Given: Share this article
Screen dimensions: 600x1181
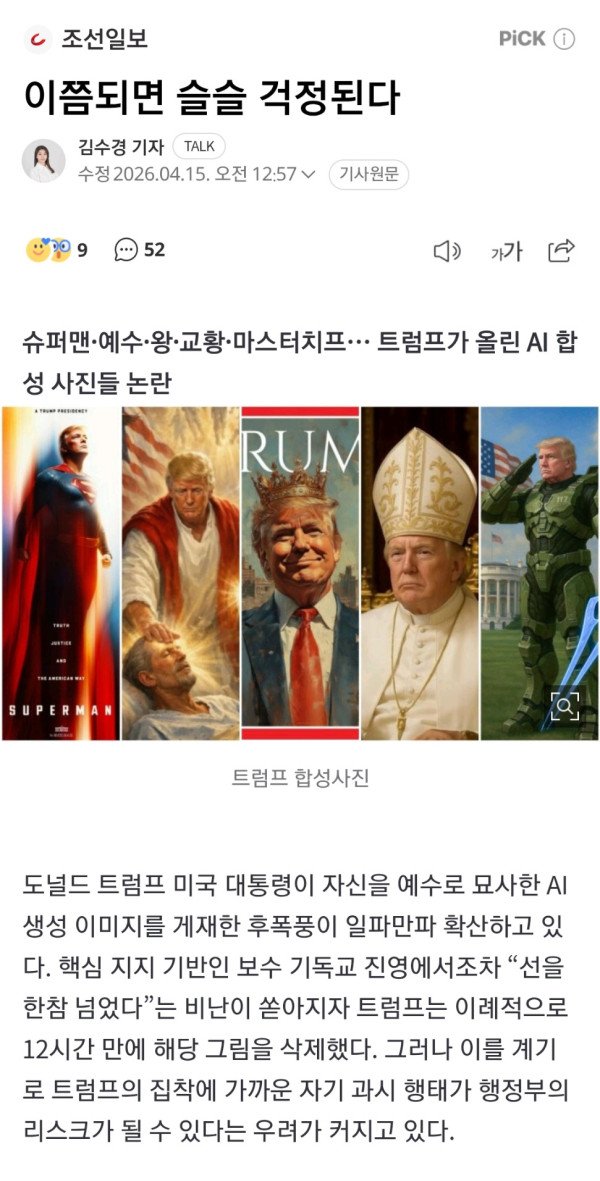Looking at the screenshot, I should click(x=562, y=250).
